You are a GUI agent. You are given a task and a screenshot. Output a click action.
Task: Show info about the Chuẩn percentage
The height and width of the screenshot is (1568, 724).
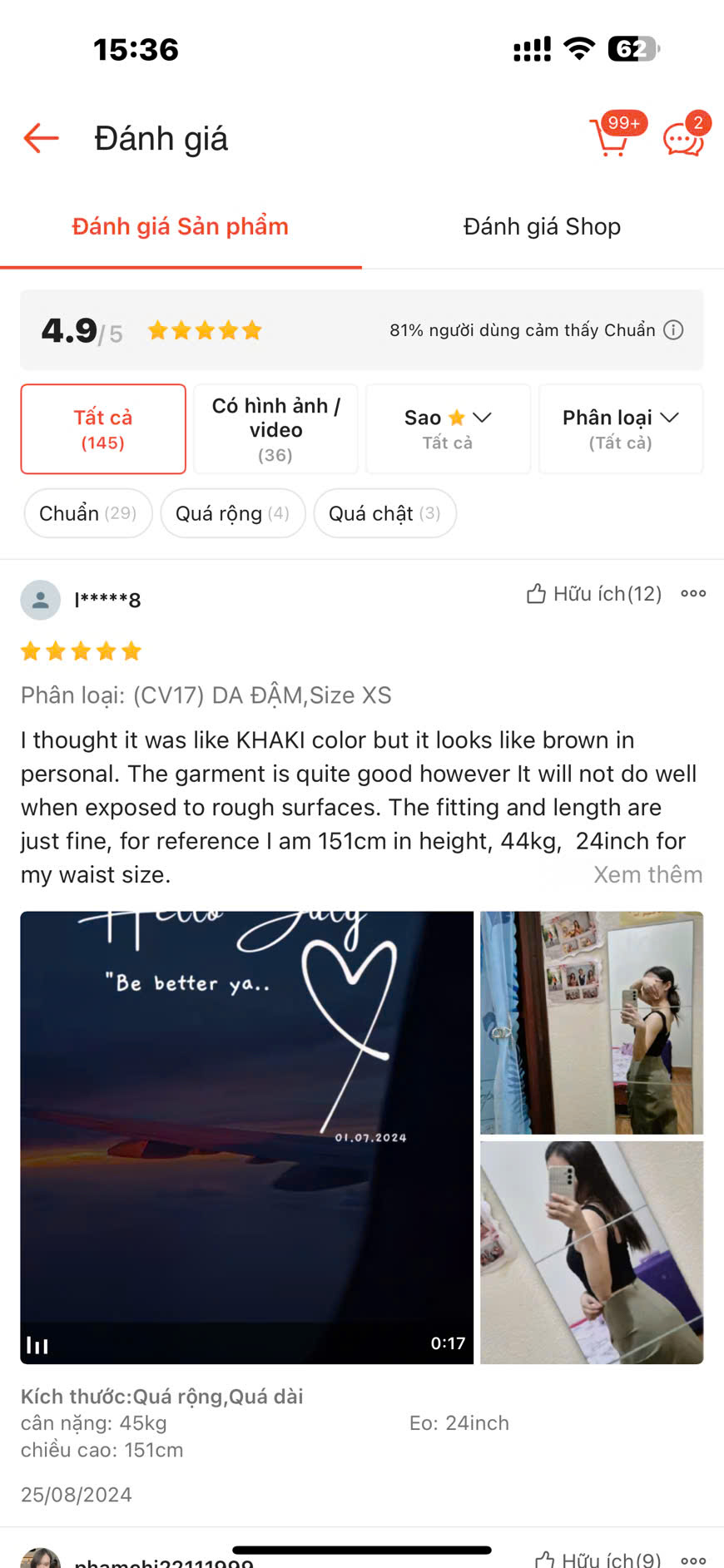tap(673, 330)
